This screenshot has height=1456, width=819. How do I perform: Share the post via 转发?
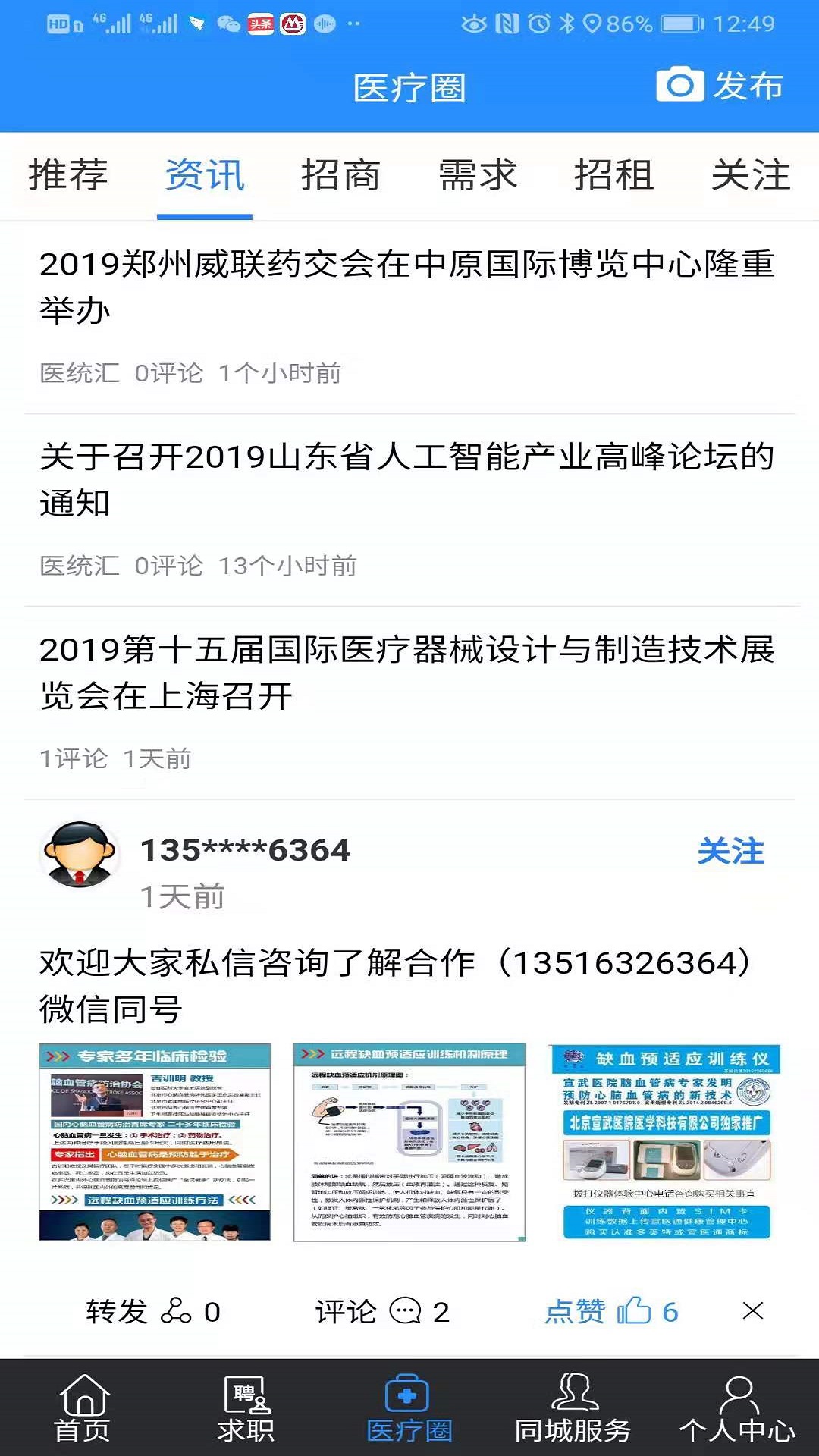pyautogui.click(x=153, y=1311)
